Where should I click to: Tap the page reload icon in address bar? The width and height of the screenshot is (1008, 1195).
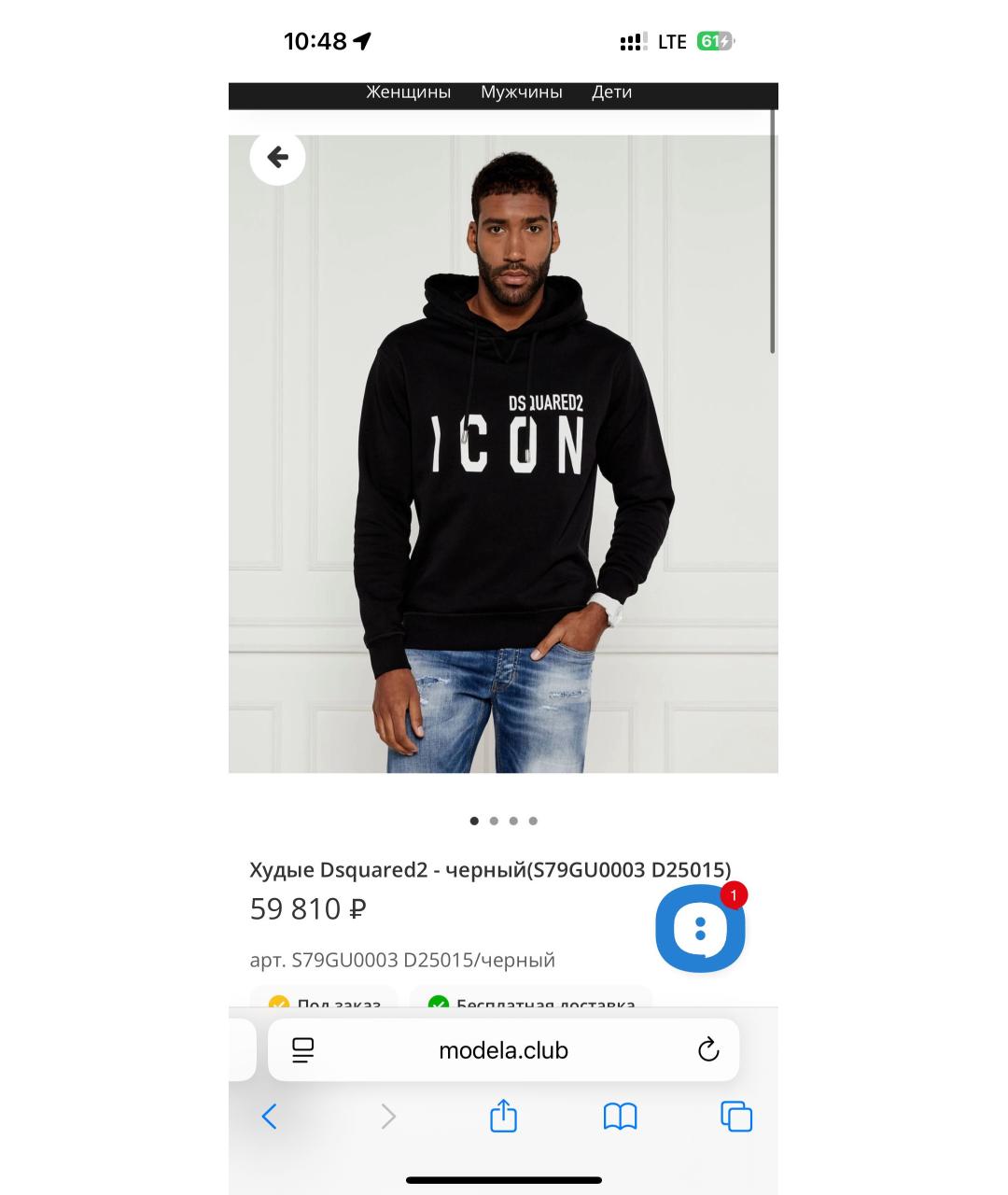[709, 1048]
